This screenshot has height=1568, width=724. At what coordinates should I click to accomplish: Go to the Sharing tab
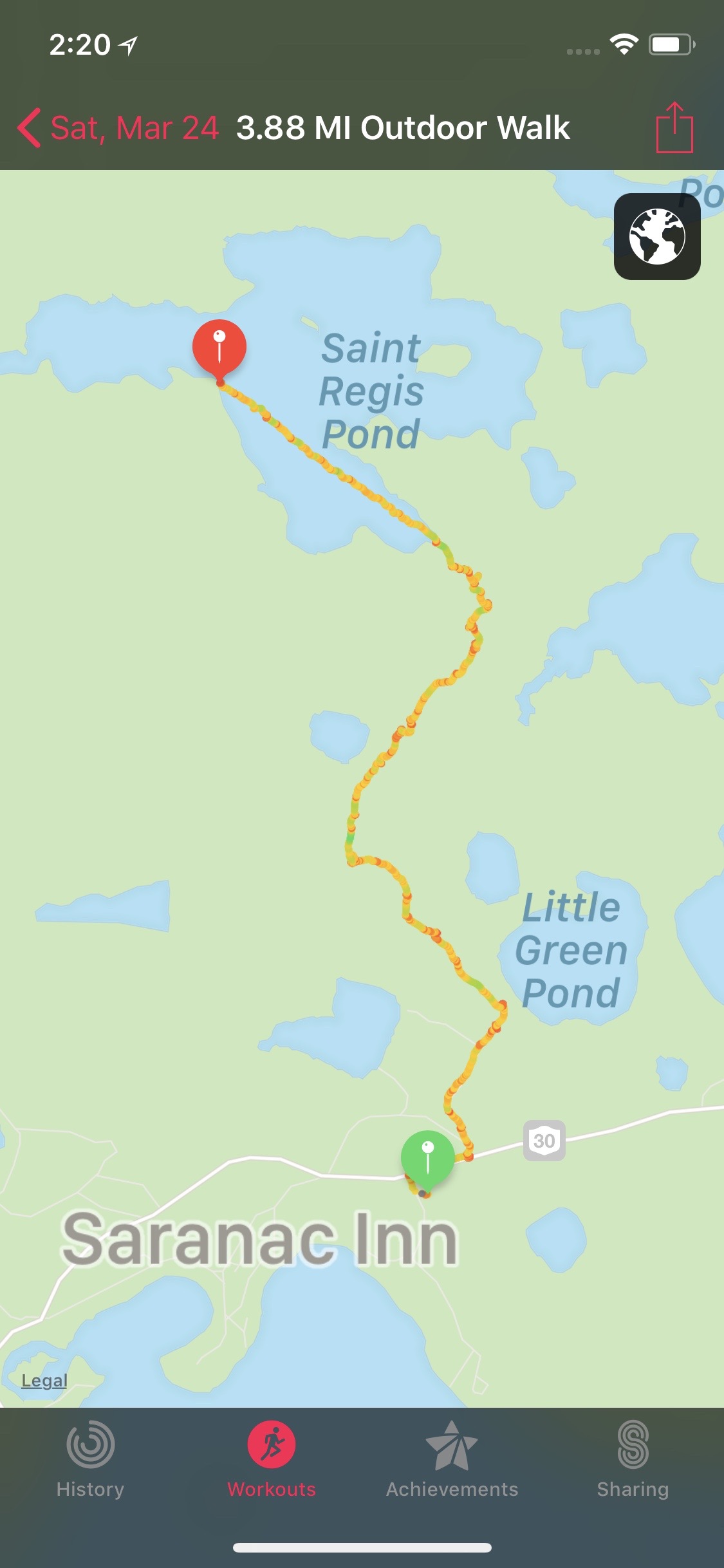[633, 1460]
